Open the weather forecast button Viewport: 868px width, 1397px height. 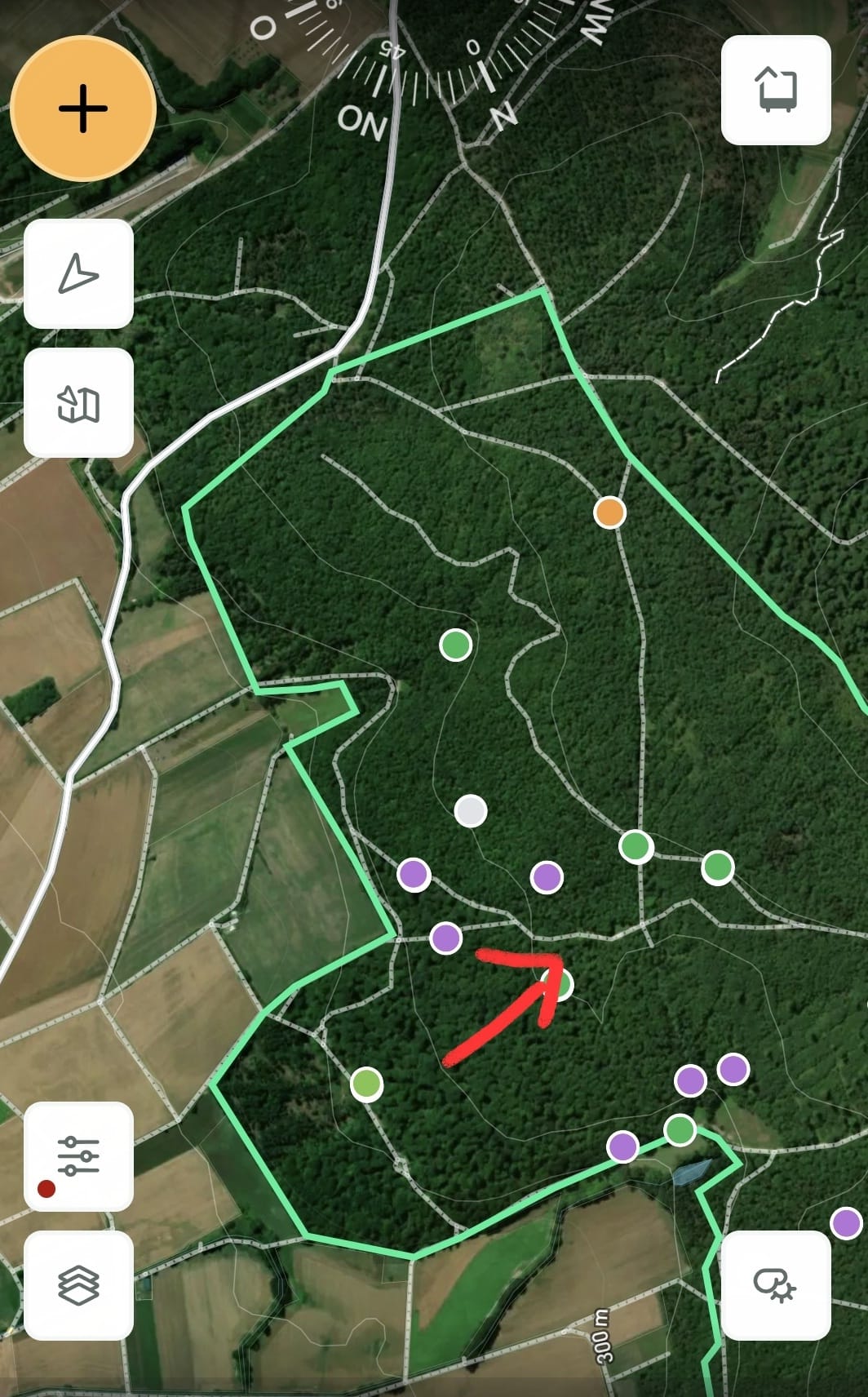coord(776,1285)
